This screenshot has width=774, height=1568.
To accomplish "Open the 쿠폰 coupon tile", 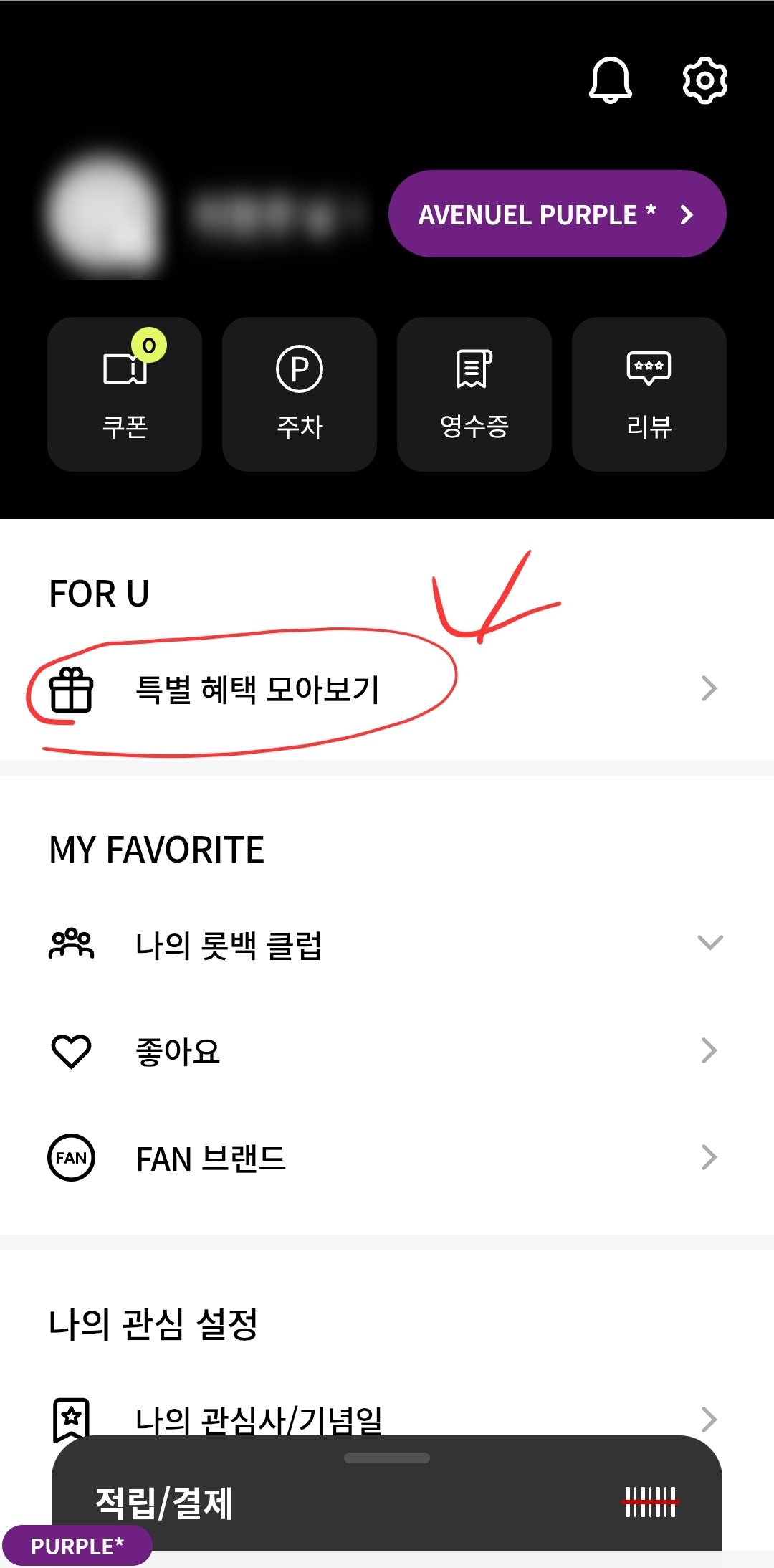I will coord(125,394).
